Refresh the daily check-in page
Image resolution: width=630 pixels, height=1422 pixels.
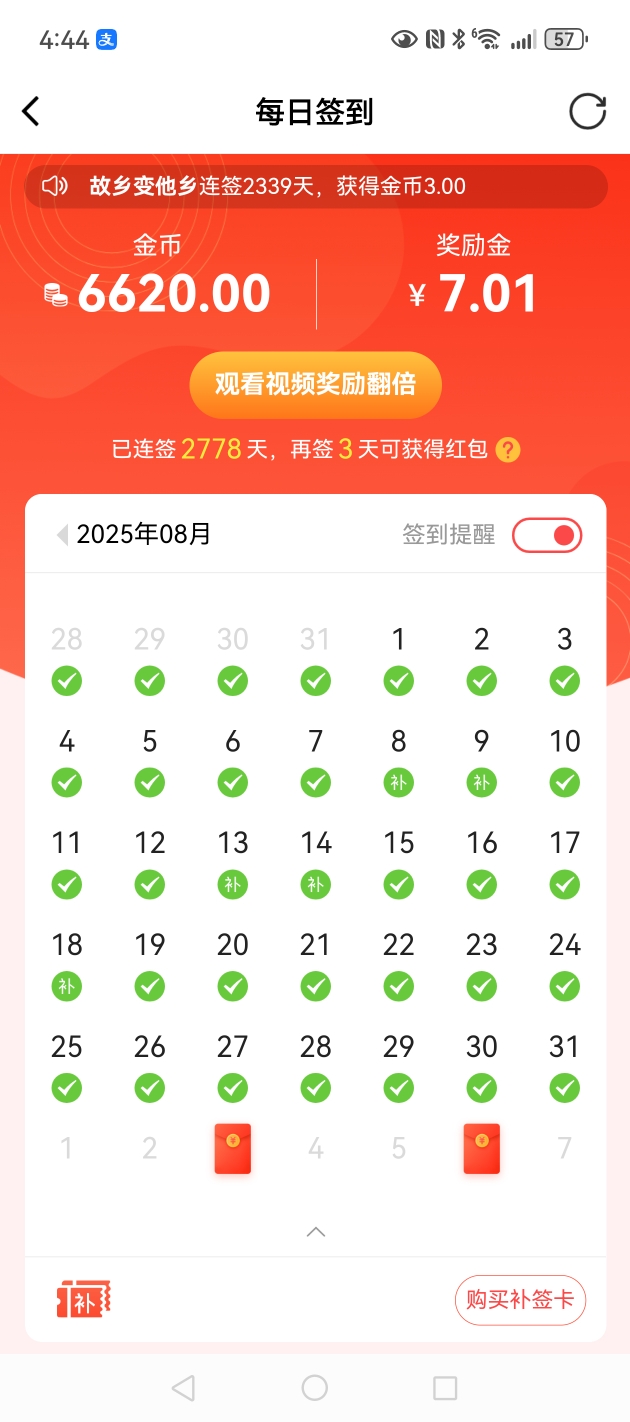click(x=587, y=111)
